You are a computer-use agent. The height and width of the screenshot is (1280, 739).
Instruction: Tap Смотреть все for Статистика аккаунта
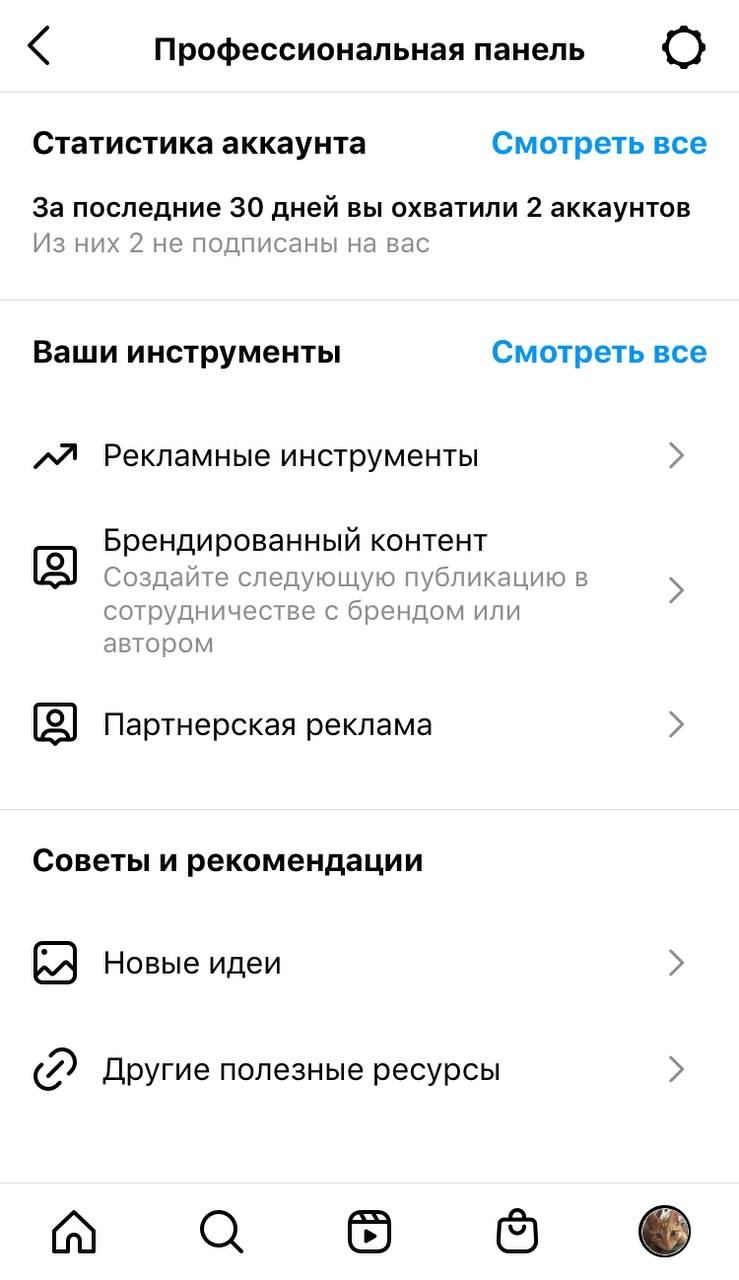[x=598, y=144]
